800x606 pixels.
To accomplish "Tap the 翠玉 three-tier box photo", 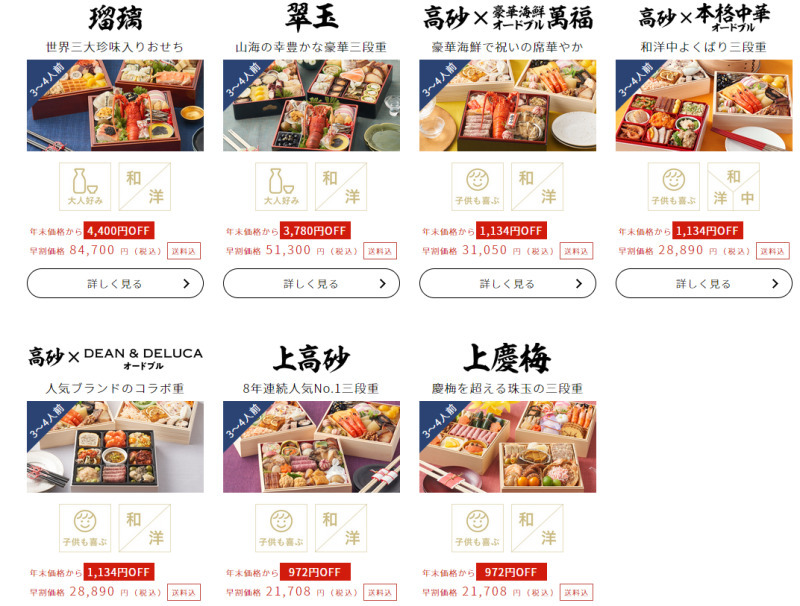I will [311, 106].
